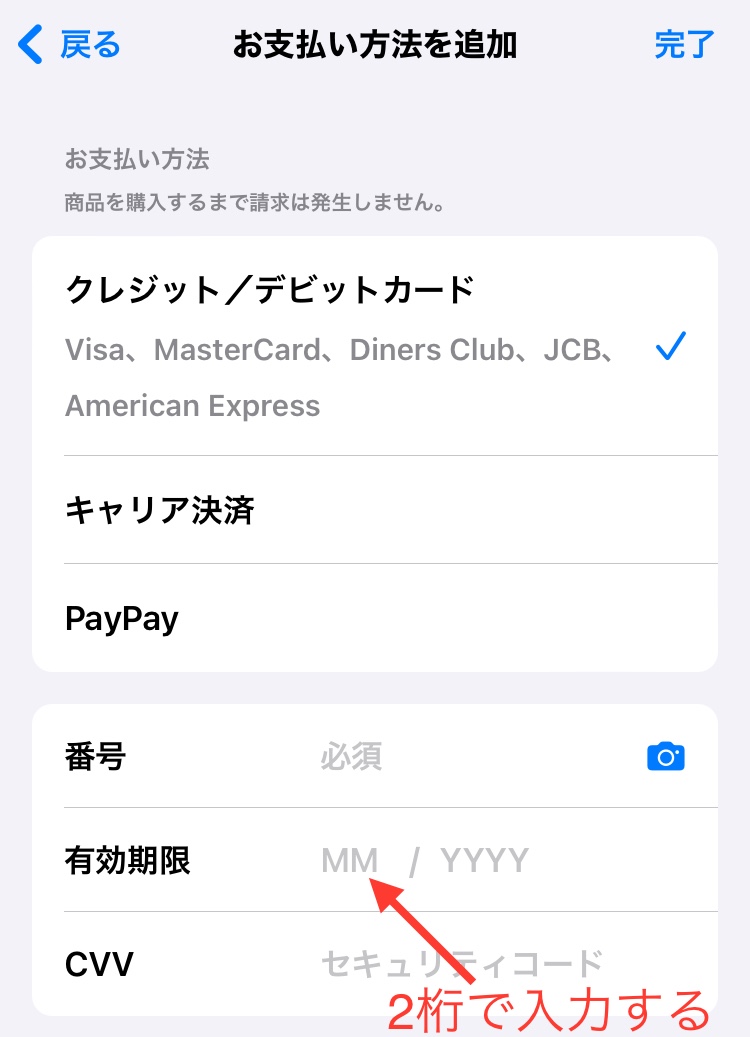
Task: Enter the CVV security code field
Action: tap(460, 964)
